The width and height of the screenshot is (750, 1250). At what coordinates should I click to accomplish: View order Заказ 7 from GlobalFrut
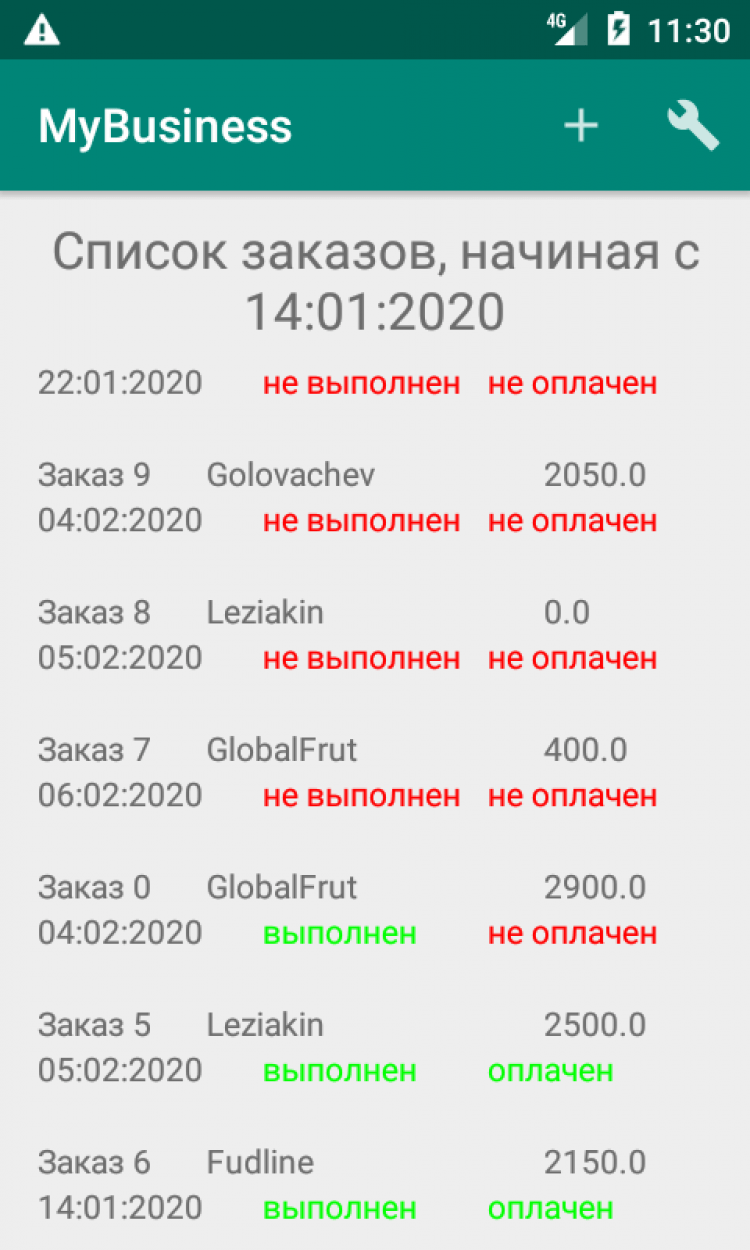click(x=345, y=772)
